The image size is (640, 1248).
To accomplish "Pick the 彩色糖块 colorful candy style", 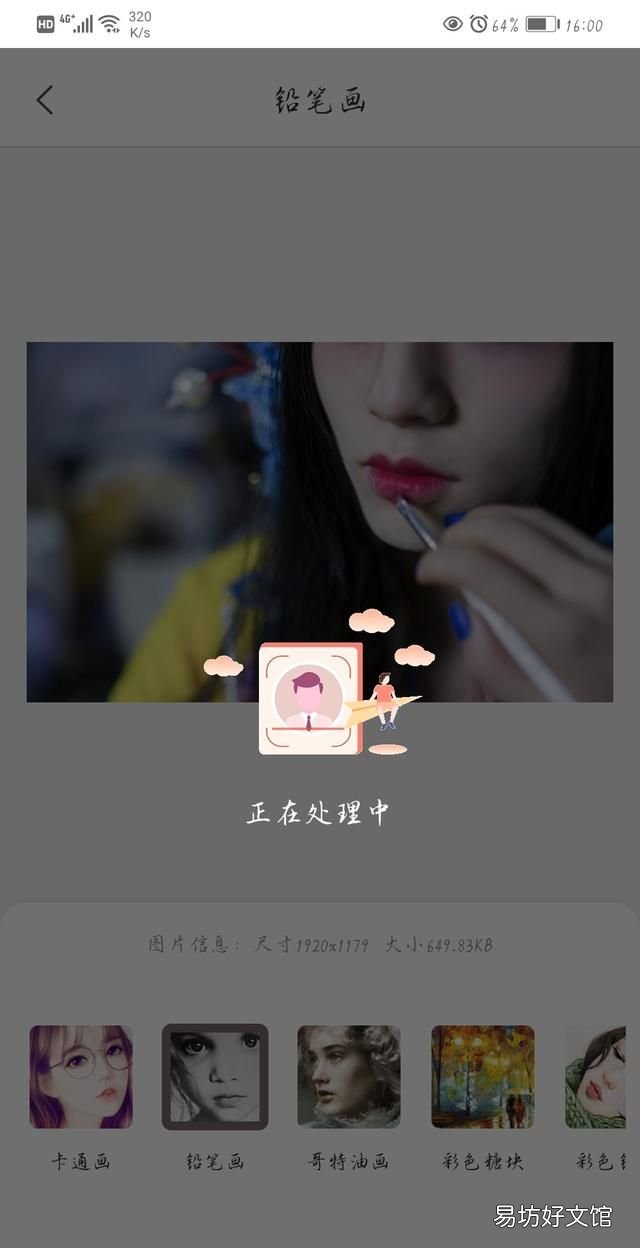I will (x=483, y=1077).
